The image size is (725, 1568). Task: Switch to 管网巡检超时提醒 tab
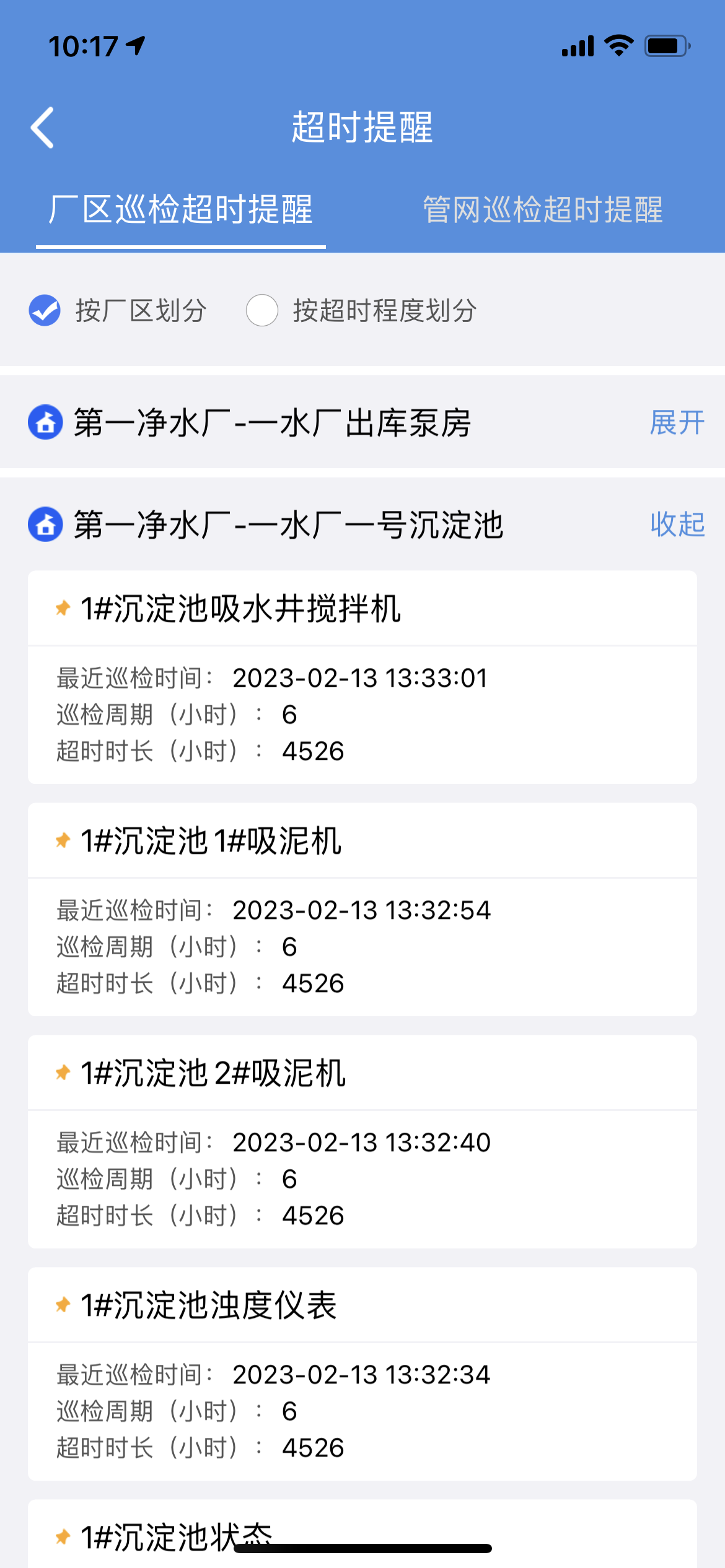click(x=542, y=210)
